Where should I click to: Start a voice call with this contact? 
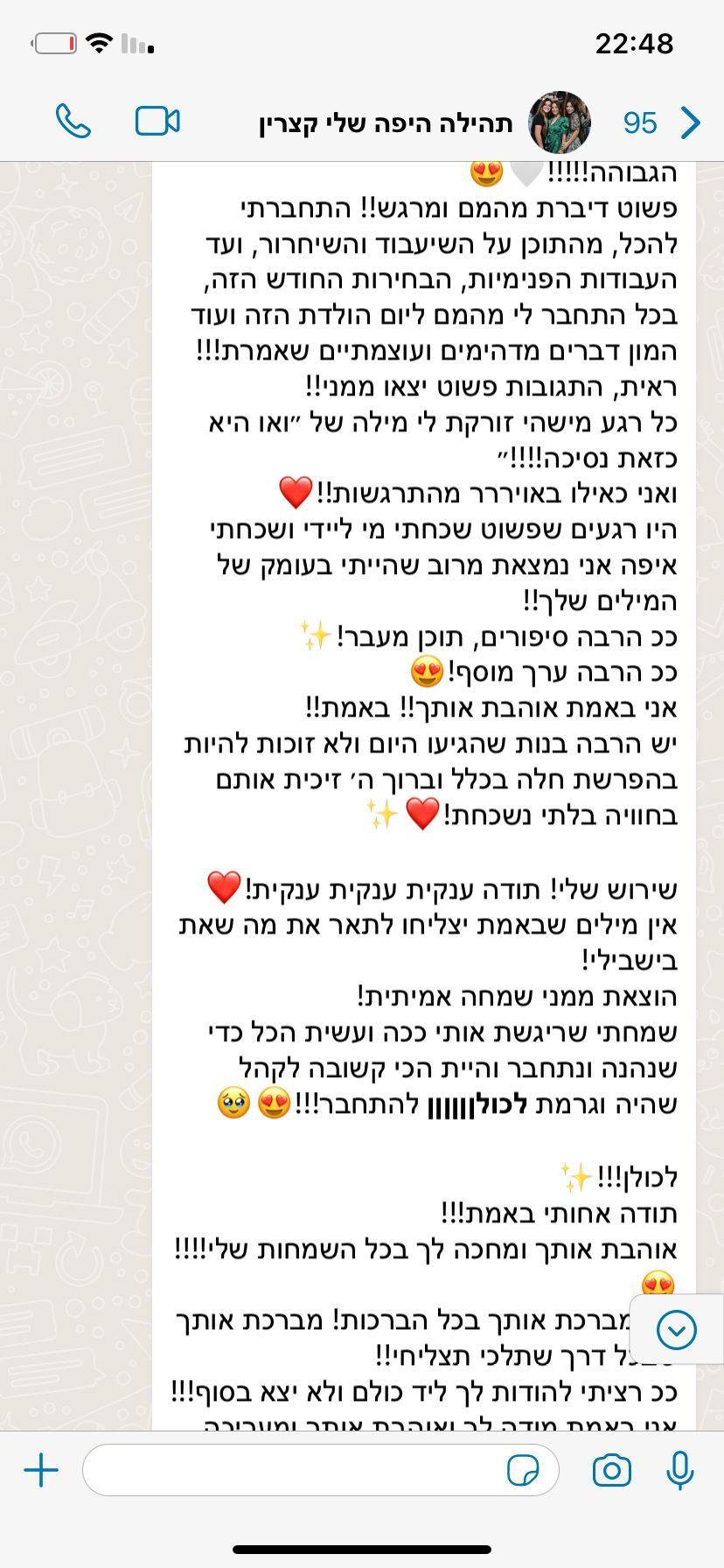[x=73, y=122]
